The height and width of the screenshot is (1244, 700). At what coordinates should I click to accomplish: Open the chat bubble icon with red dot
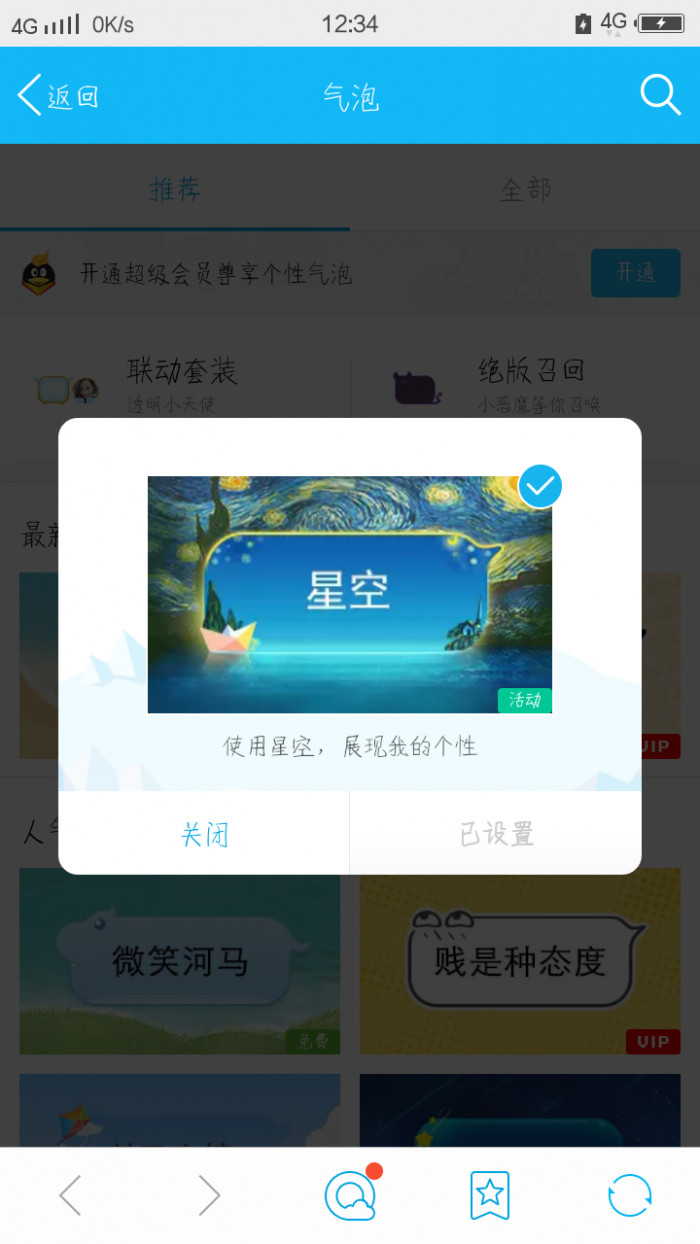(x=350, y=1195)
